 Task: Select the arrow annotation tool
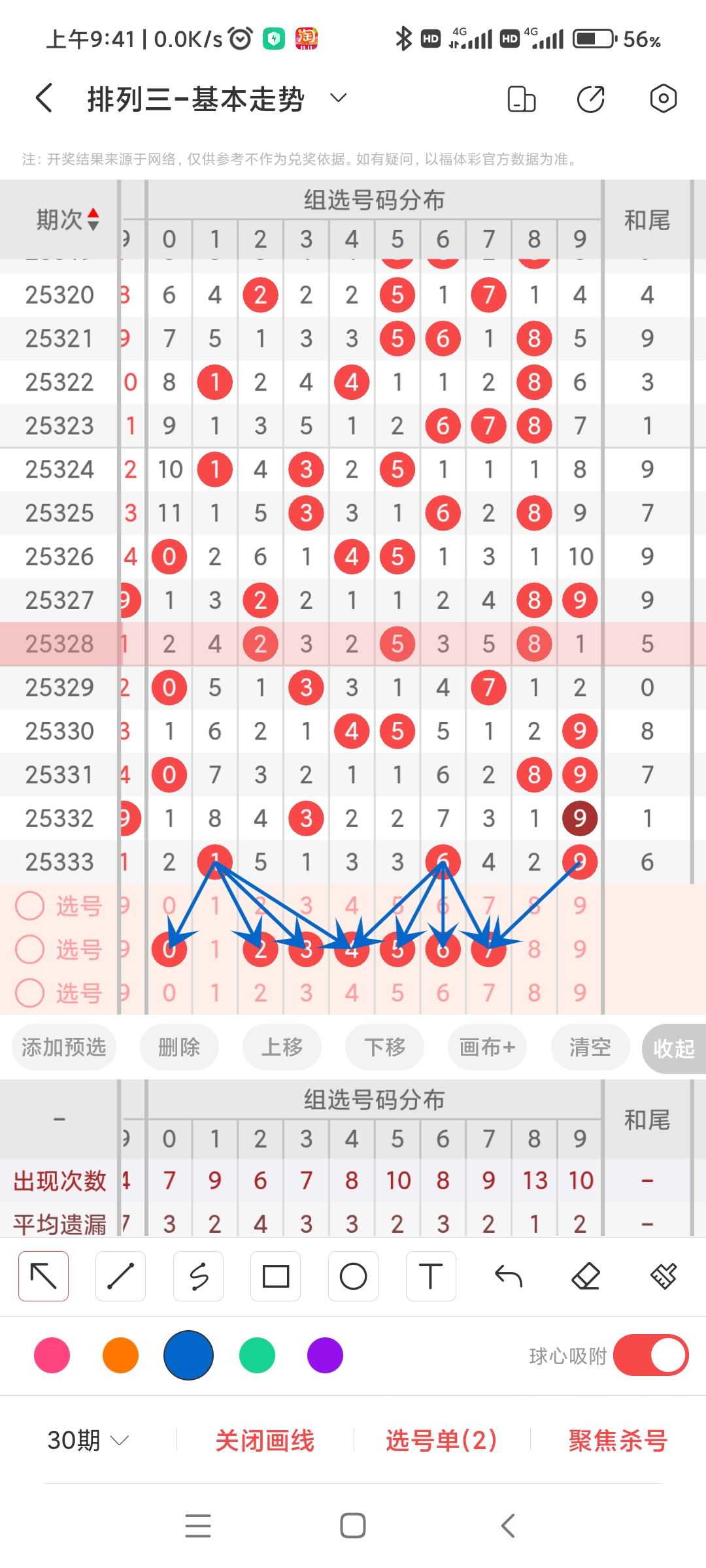(43, 1275)
